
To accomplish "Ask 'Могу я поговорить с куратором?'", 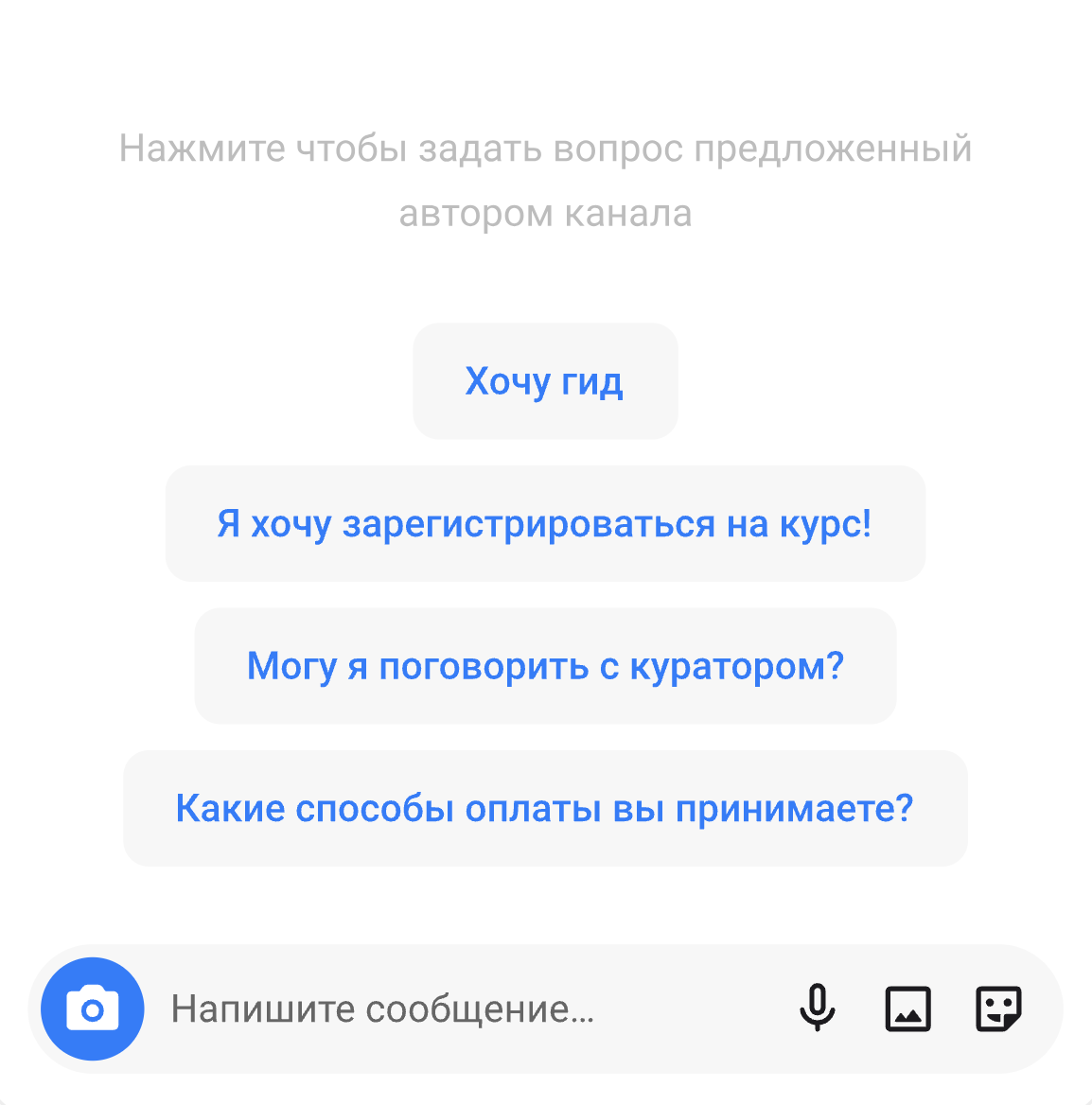I will [545, 666].
